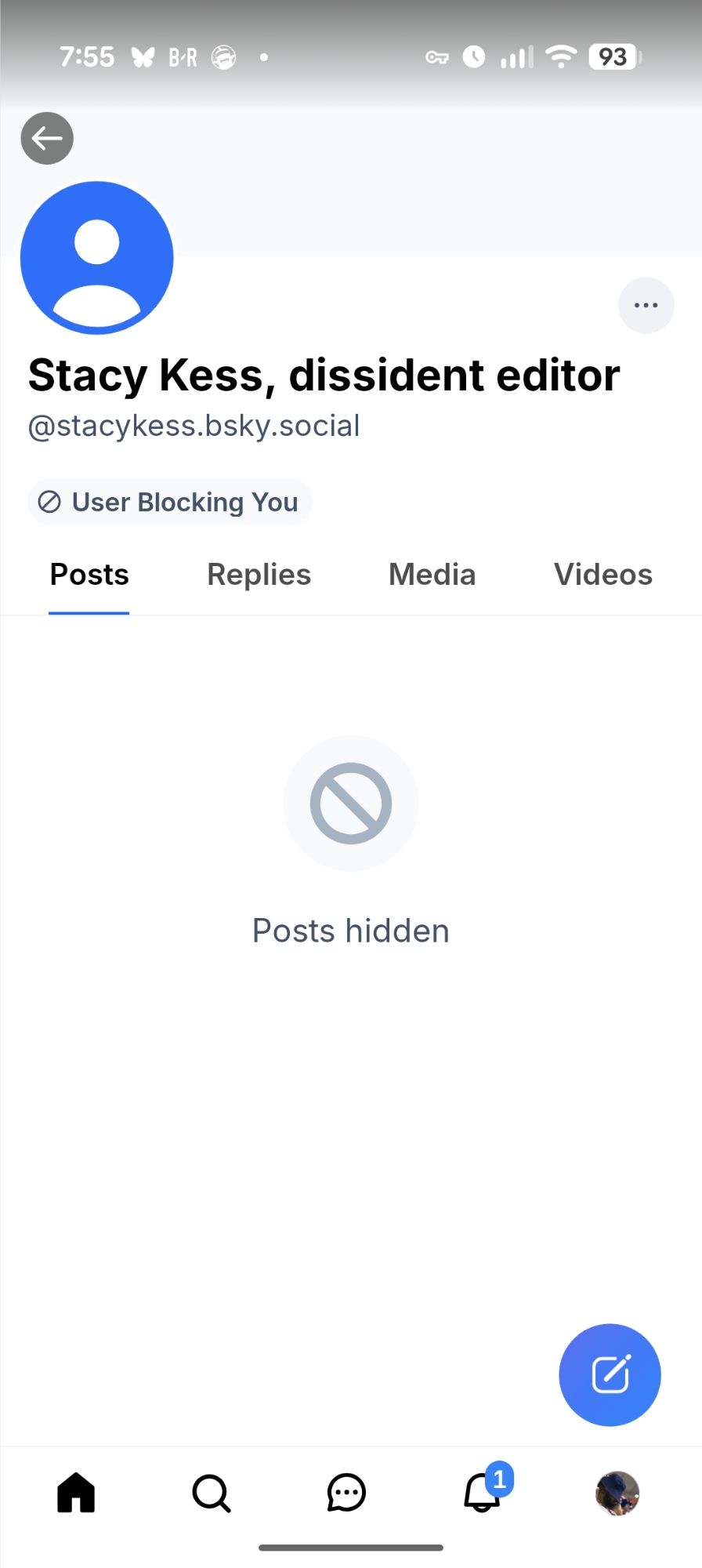Image resolution: width=702 pixels, height=1568 pixels.
Task: Open chat messages
Action: 346,1492
